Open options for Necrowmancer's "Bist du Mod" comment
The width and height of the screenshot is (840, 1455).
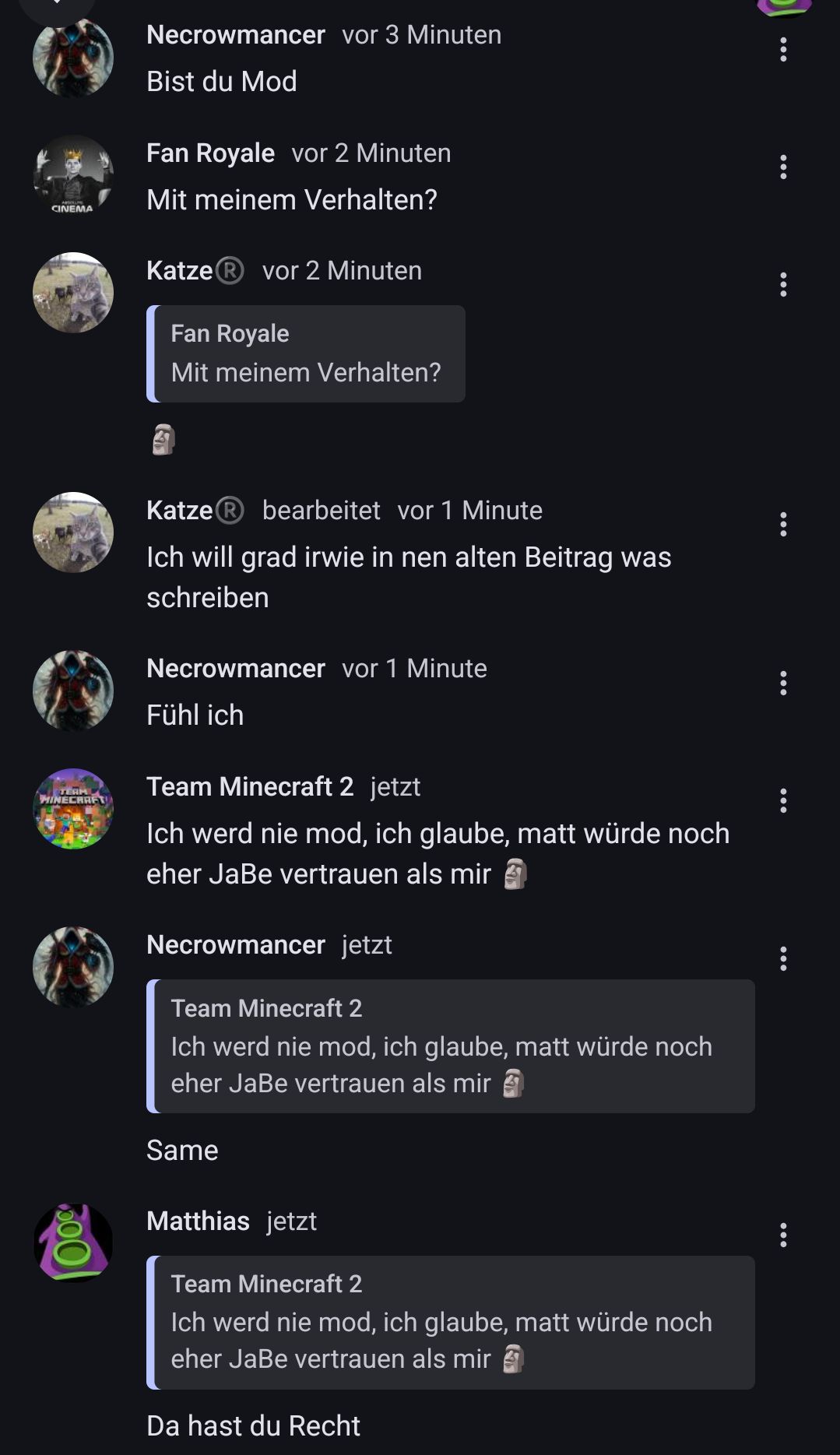point(783,49)
